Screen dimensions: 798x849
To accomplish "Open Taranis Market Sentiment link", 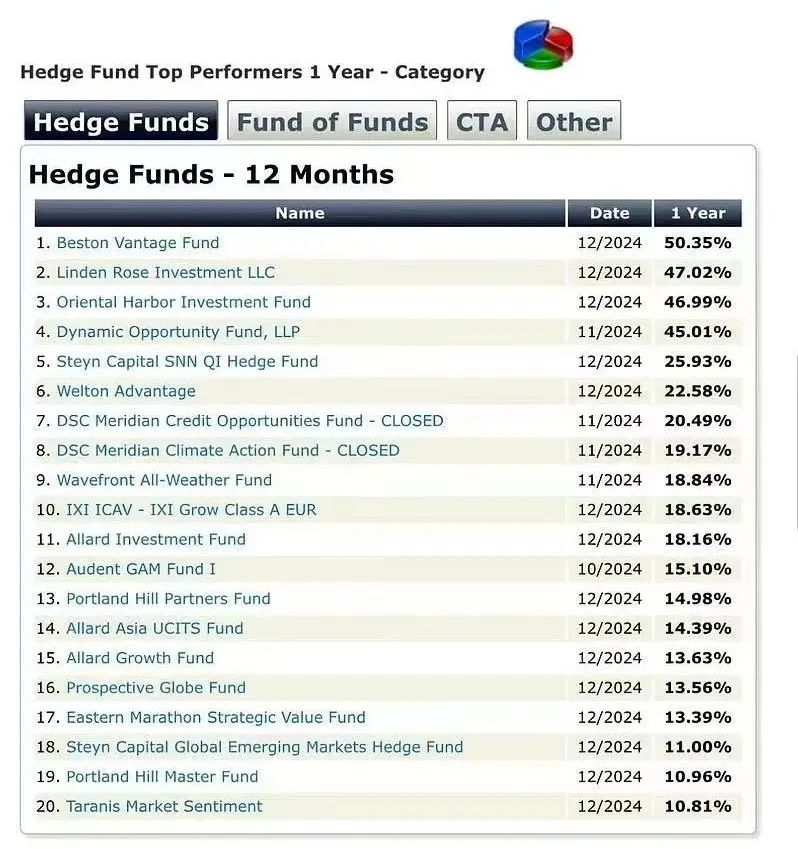I will point(164,806).
